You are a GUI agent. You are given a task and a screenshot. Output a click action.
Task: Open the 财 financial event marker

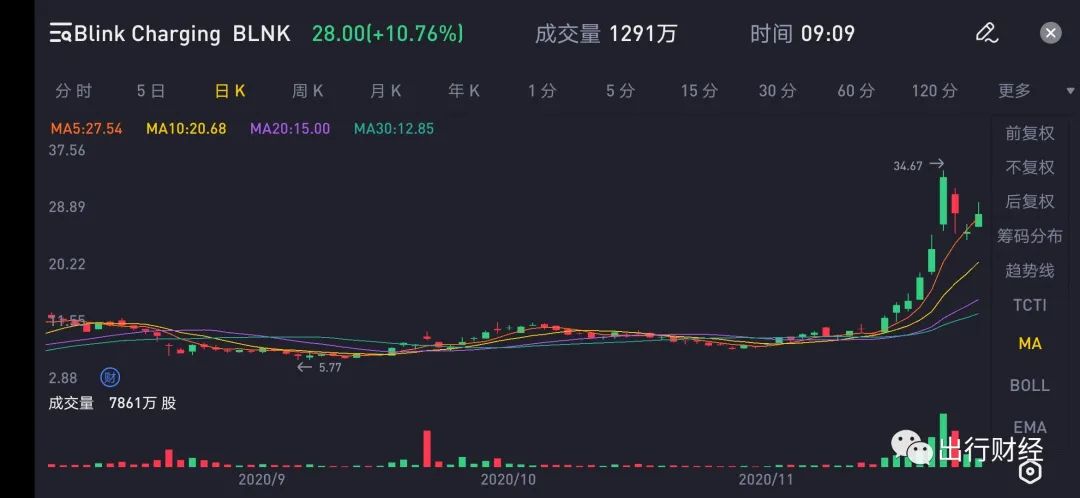point(110,378)
